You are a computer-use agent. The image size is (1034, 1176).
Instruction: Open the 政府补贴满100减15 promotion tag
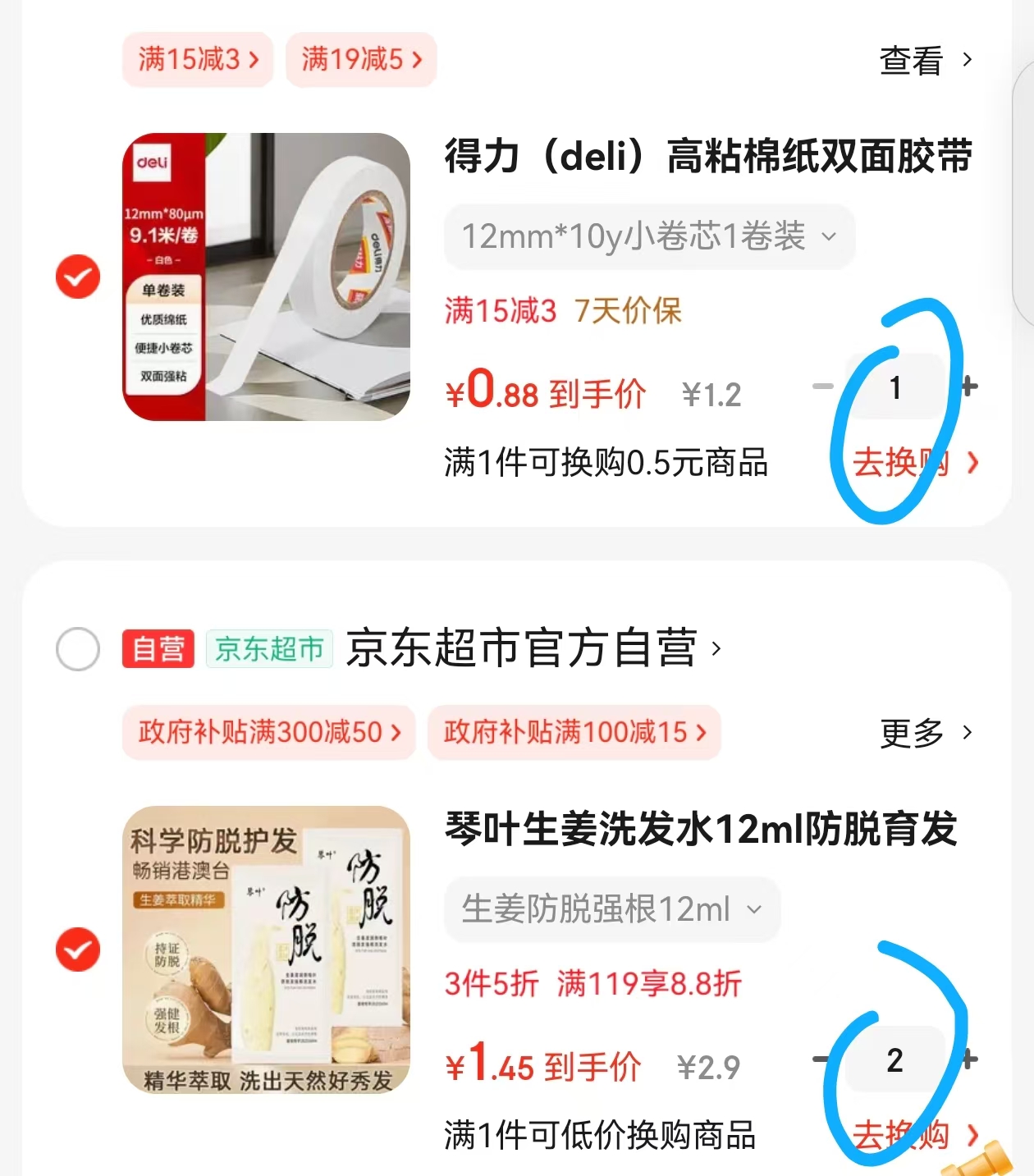(574, 733)
